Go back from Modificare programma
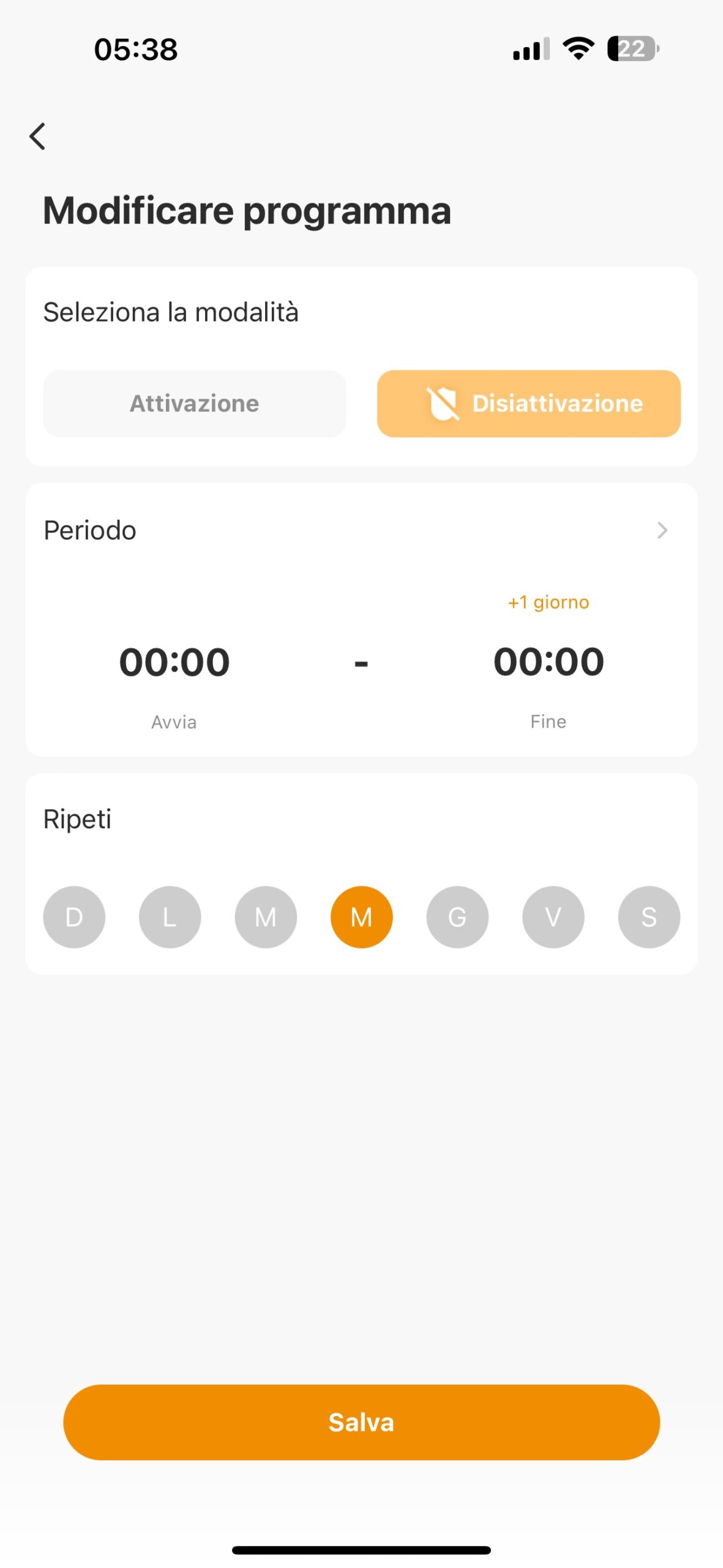The height and width of the screenshot is (1568, 723). [38, 136]
